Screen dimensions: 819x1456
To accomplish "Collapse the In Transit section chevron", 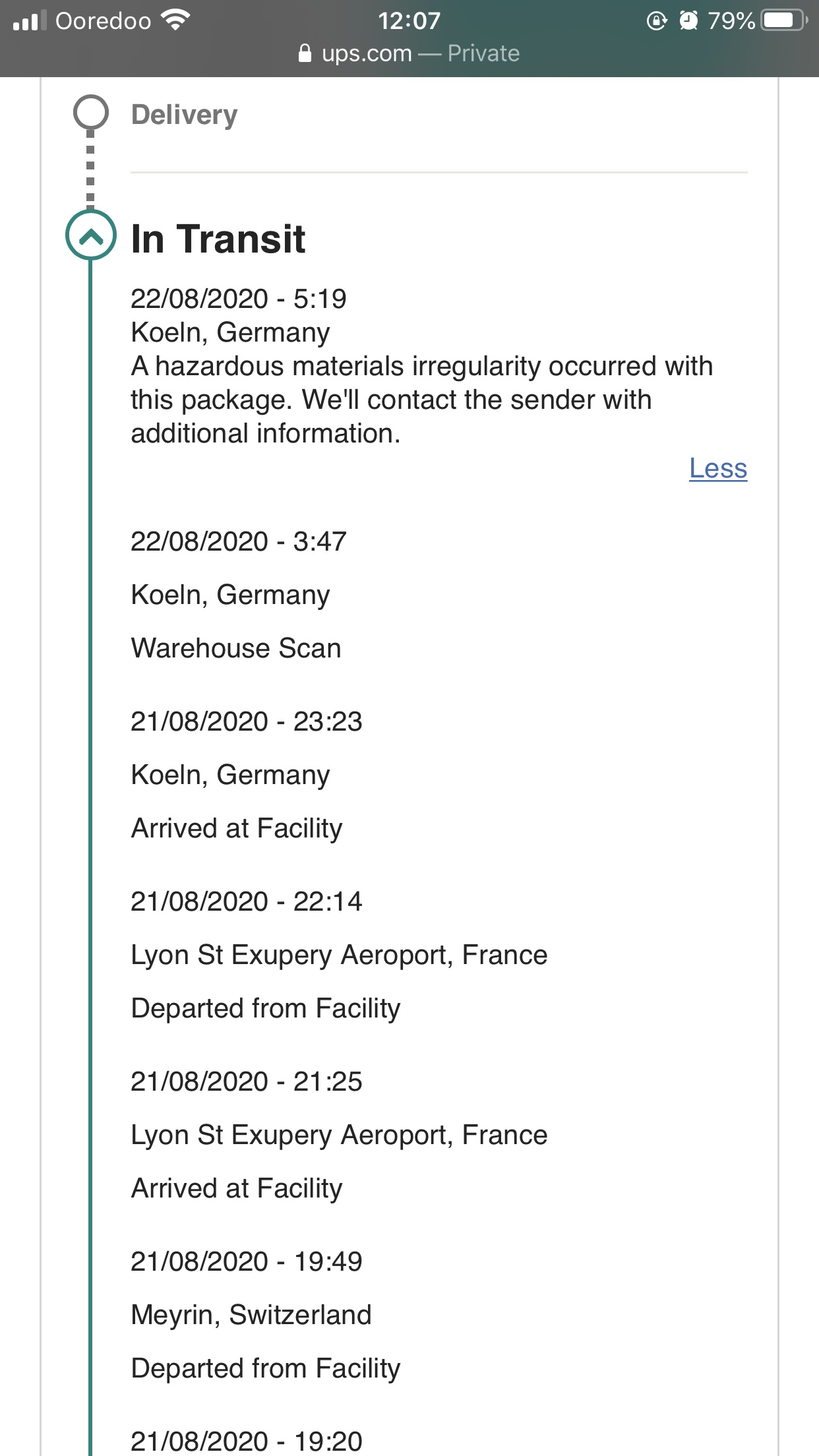I will click(x=91, y=235).
